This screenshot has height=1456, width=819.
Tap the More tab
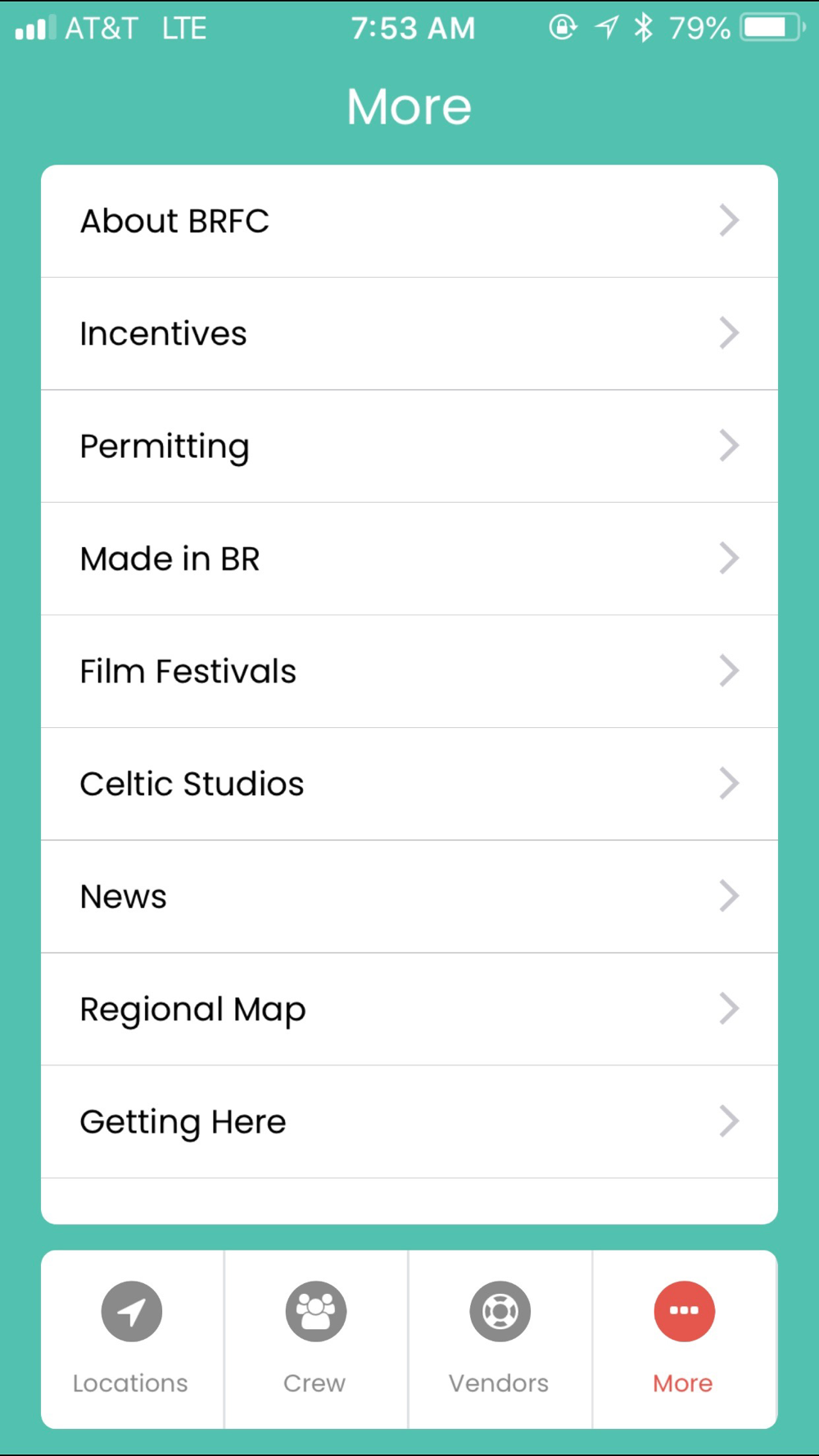[684, 1340]
